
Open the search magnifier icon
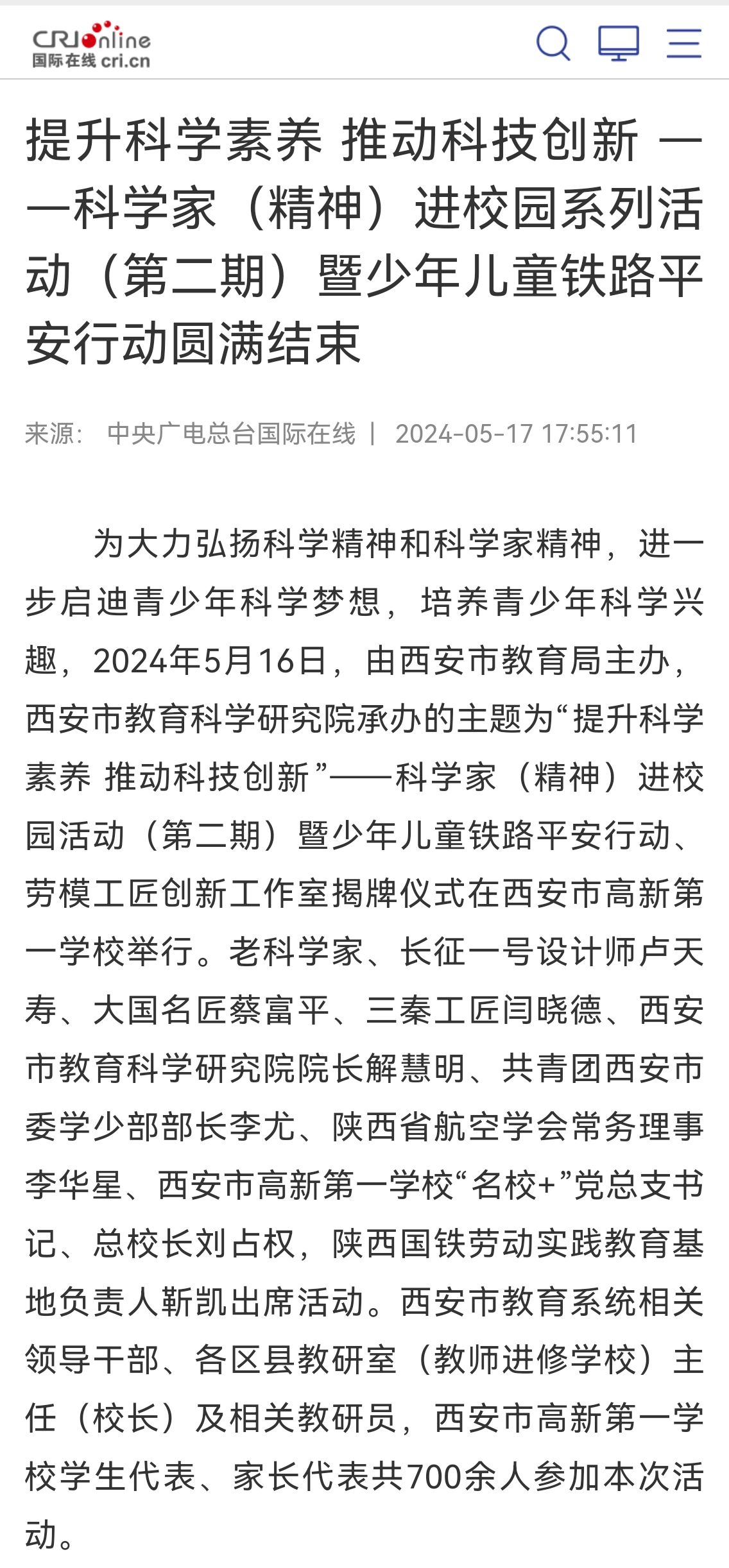pos(553,44)
